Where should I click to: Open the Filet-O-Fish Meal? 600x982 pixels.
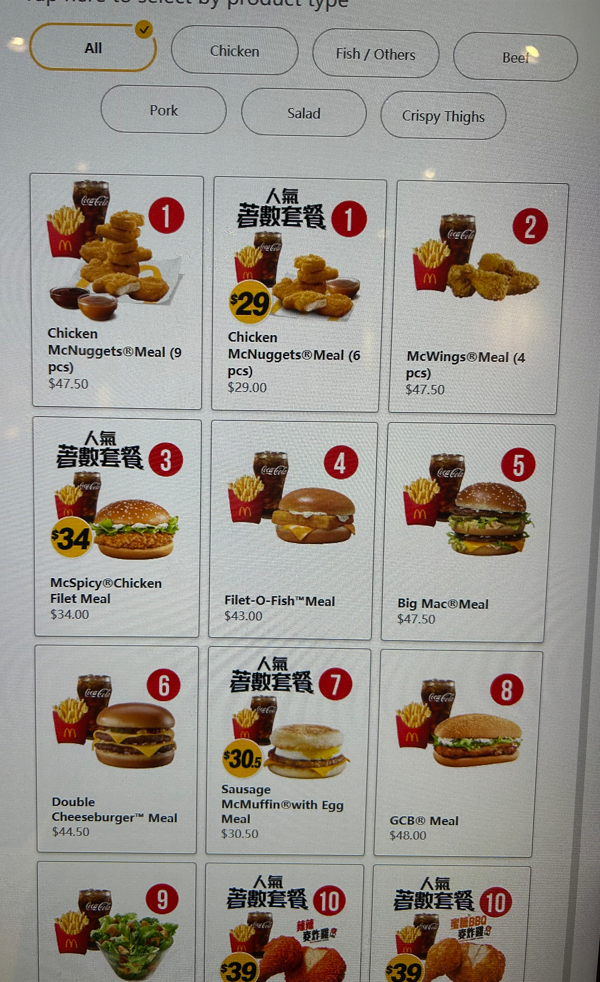(x=294, y=529)
